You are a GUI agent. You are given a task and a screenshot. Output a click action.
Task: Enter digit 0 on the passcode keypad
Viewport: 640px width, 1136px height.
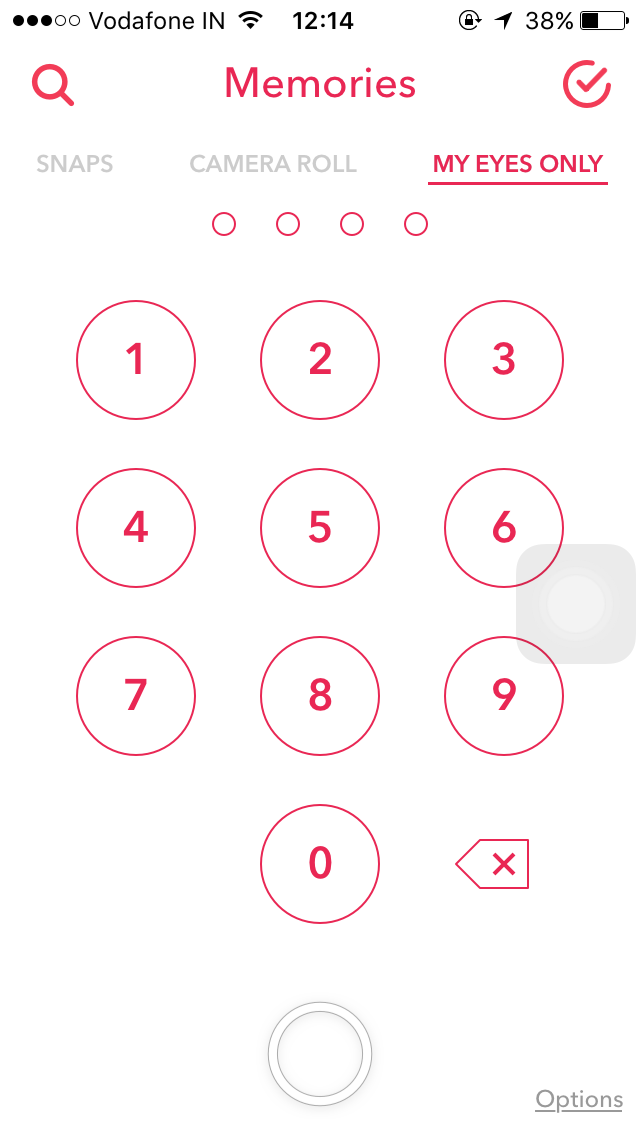coord(320,863)
